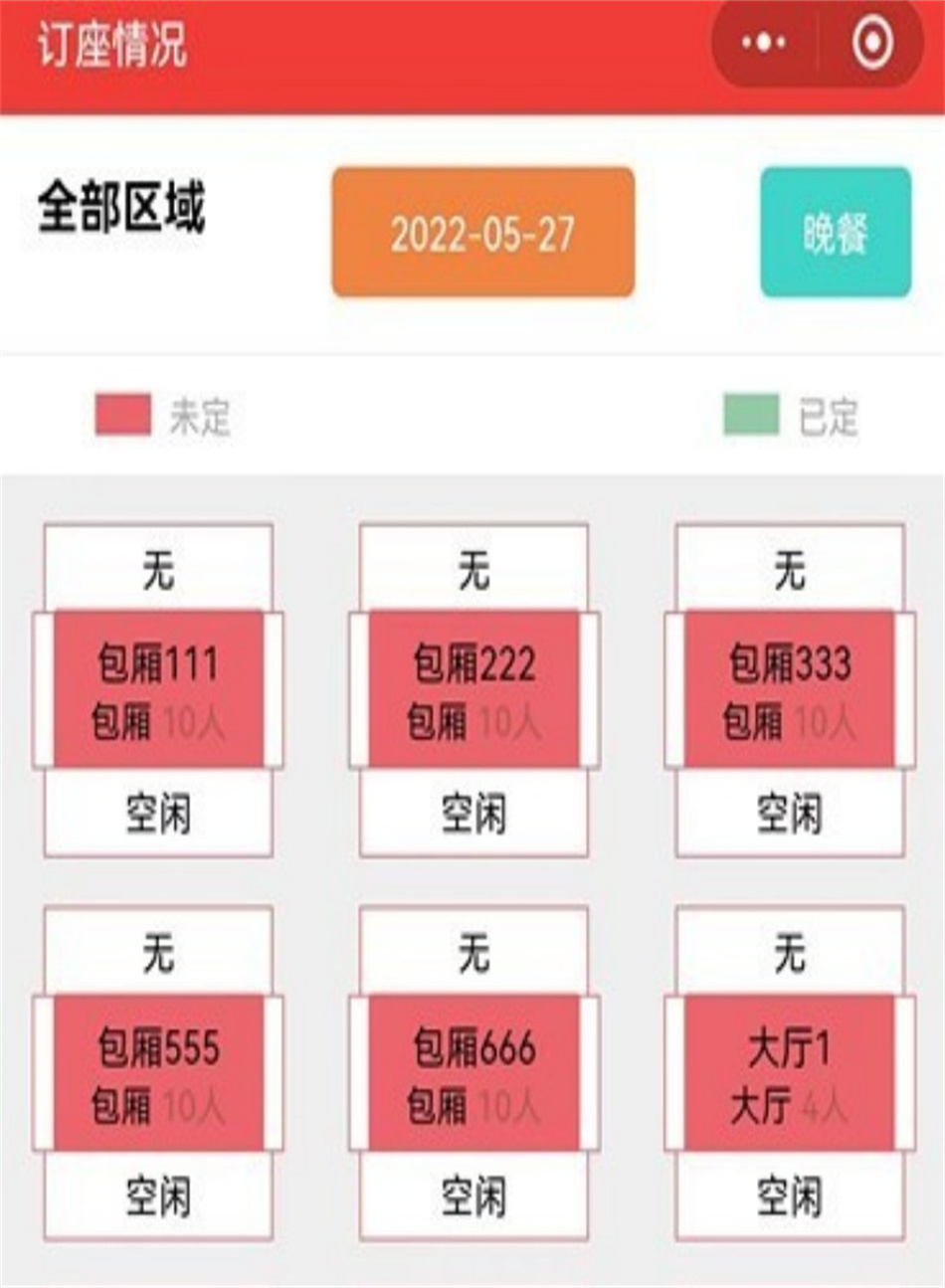Open the date picker showing 2022-05-27
Screen dimensions: 945x1288
(x=482, y=233)
